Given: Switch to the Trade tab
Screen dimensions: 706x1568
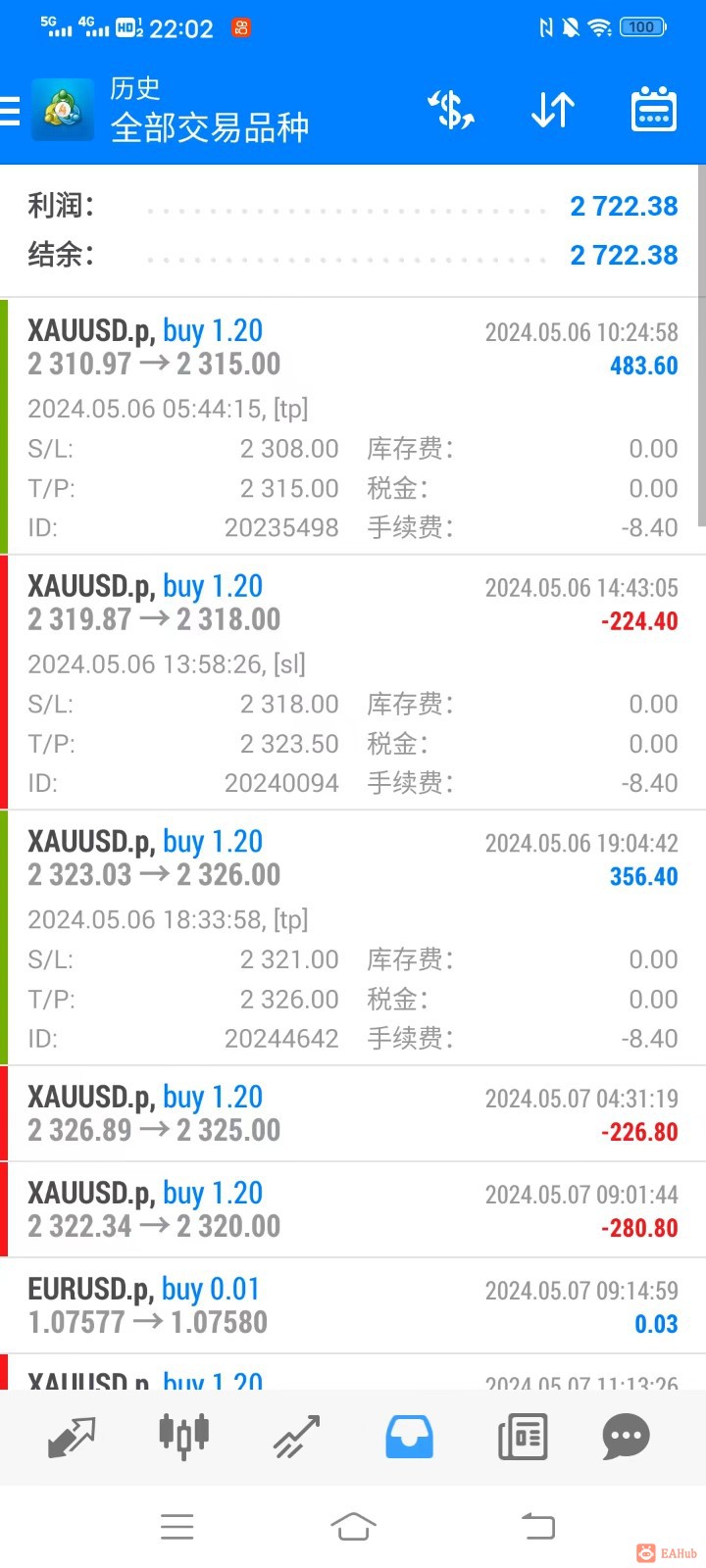Looking at the screenshot, I should (297, 1437).
